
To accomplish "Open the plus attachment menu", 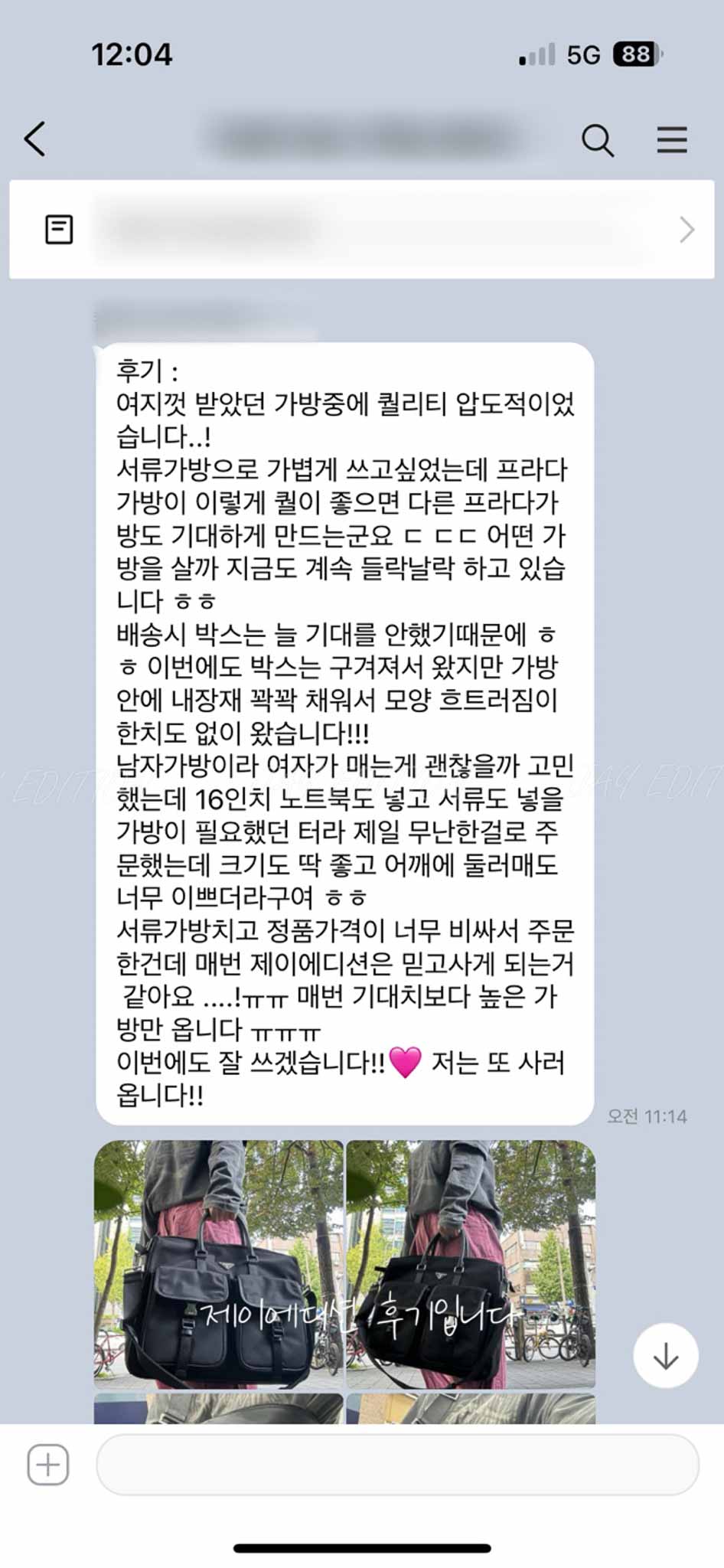I will point(48,1465).
